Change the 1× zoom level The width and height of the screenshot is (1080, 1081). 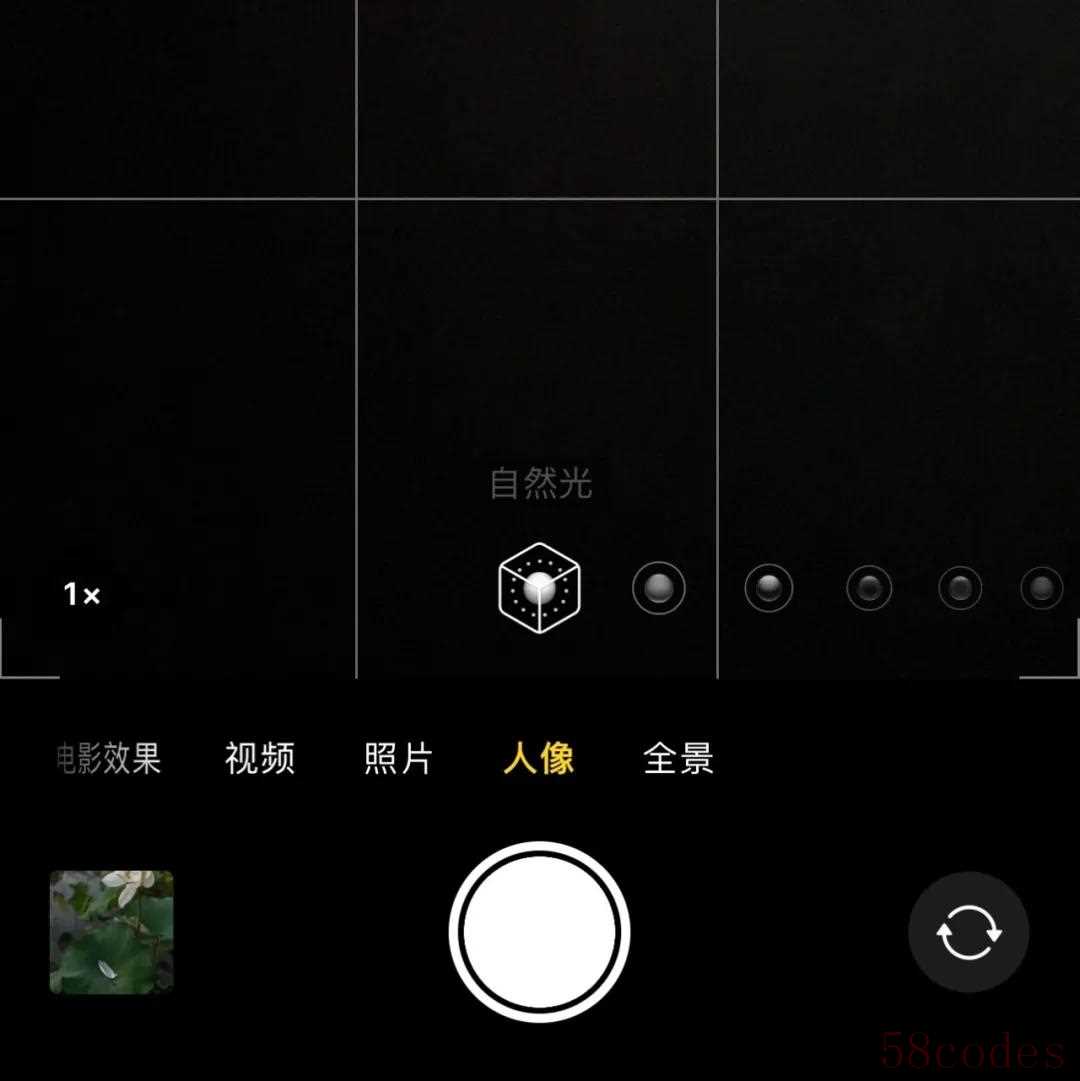pyautogui.click(x=82, y=595)
